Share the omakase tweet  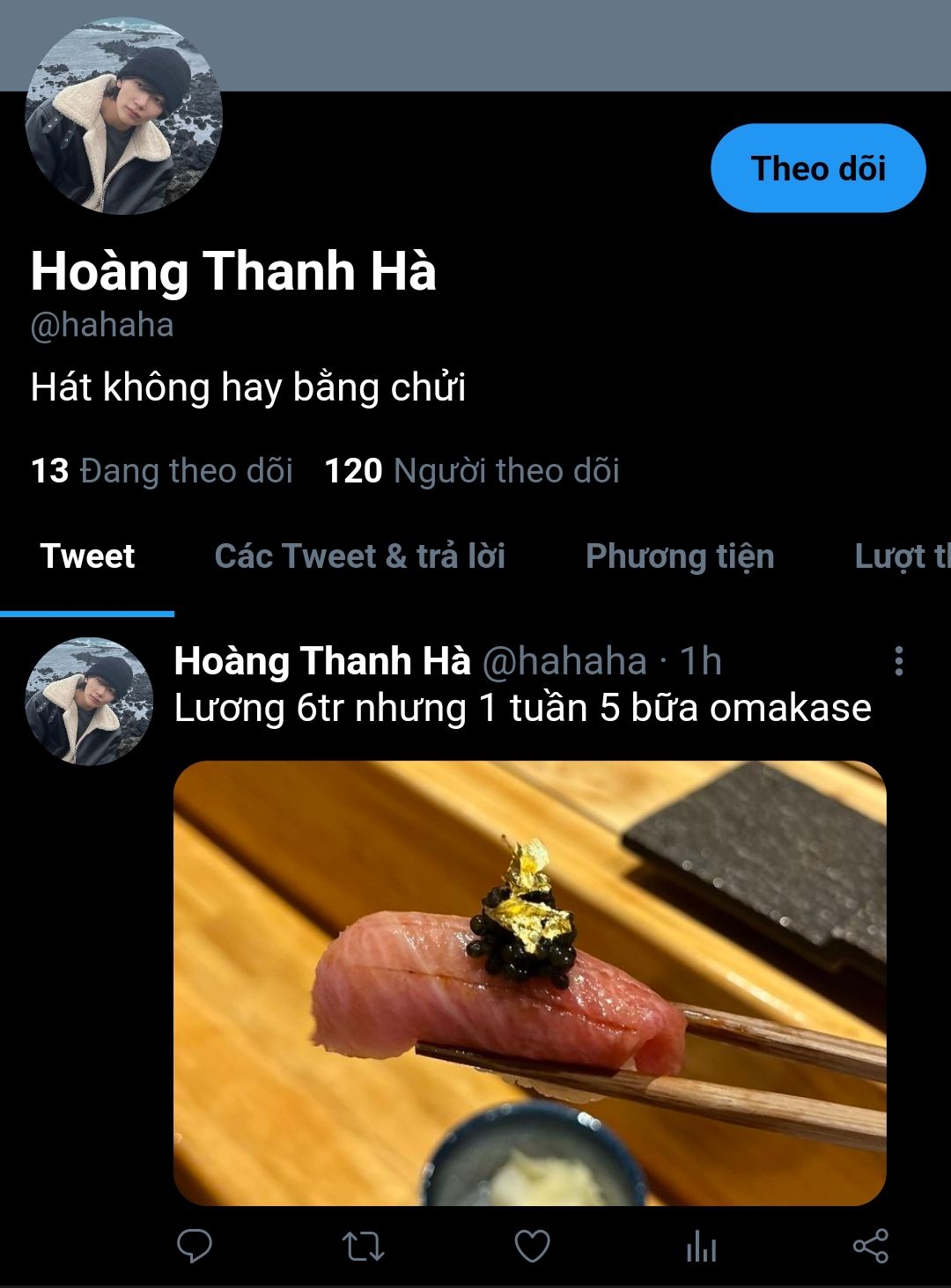point(870,1247)
